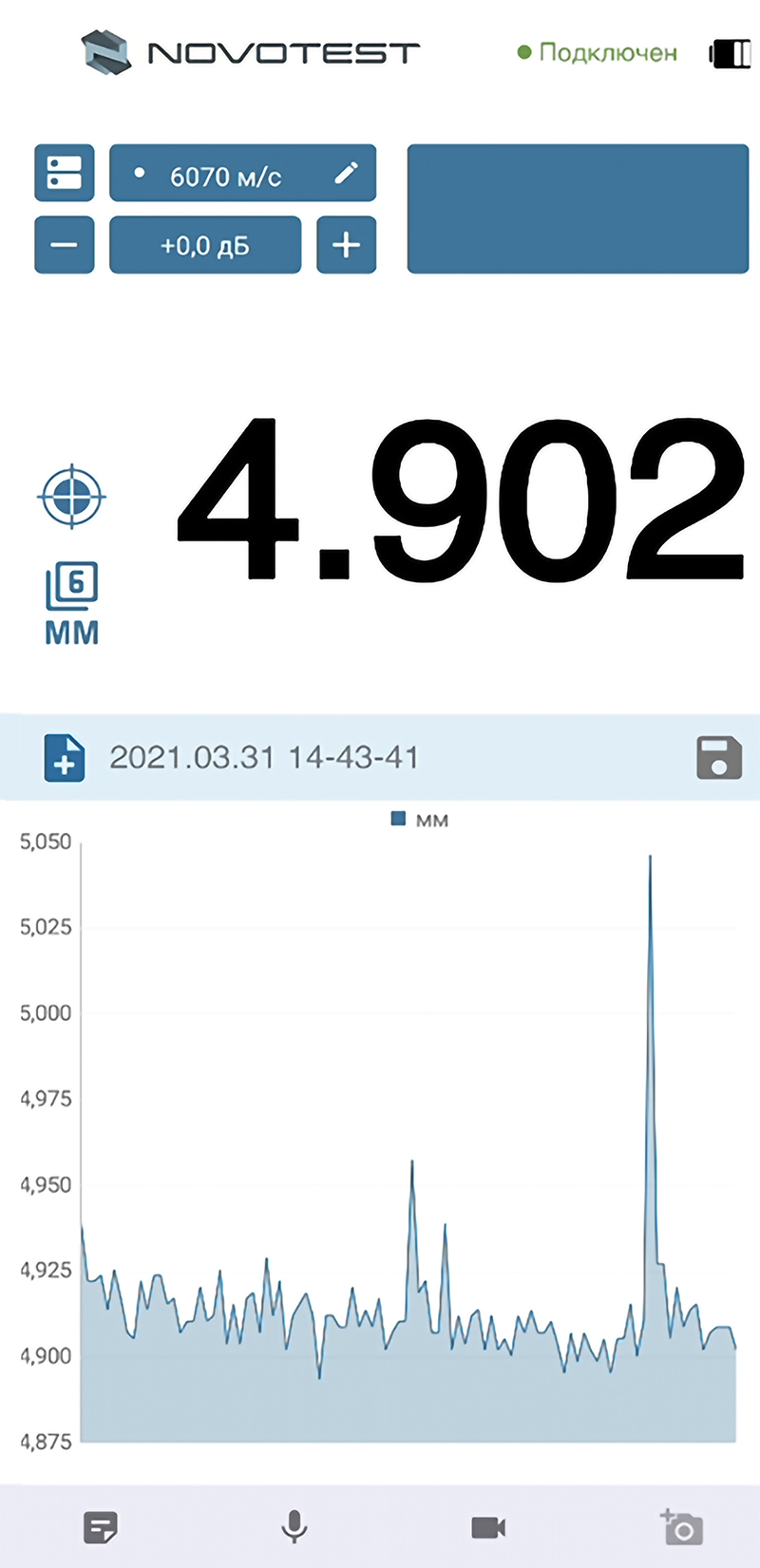The width and height of the screenshot is (760, 1568).
Task: Tap the large blue panel
Action: click(578, 209)
